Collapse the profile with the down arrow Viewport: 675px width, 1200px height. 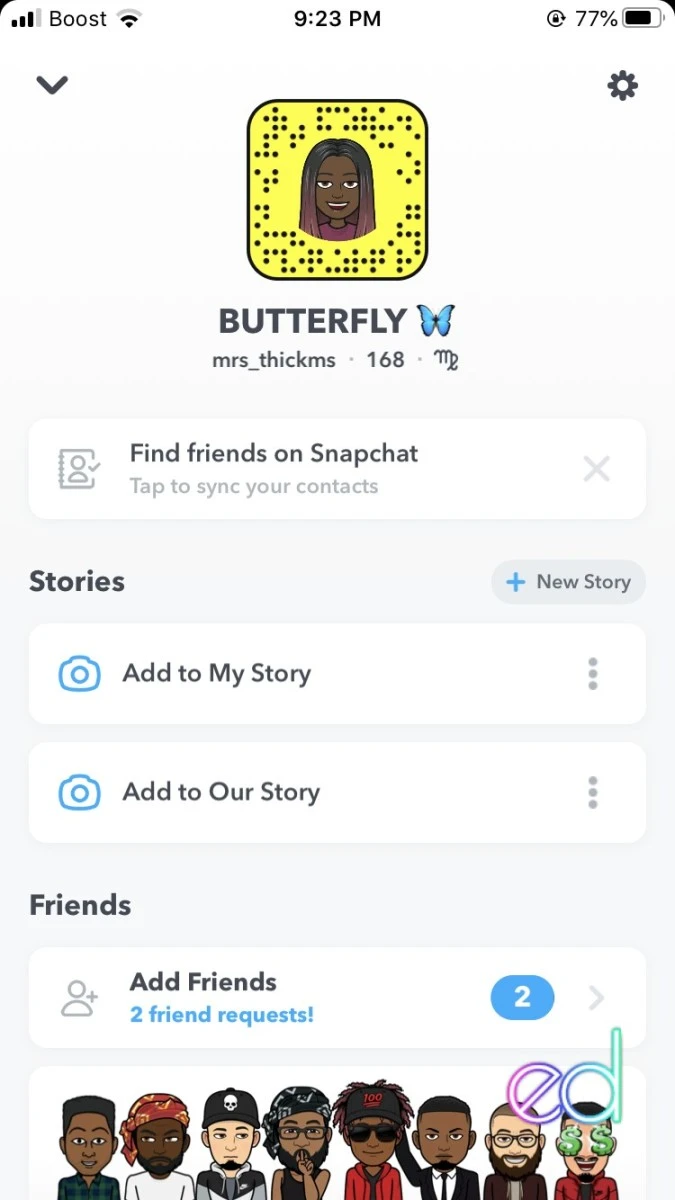pyautogui.click(x=52, y=85)
